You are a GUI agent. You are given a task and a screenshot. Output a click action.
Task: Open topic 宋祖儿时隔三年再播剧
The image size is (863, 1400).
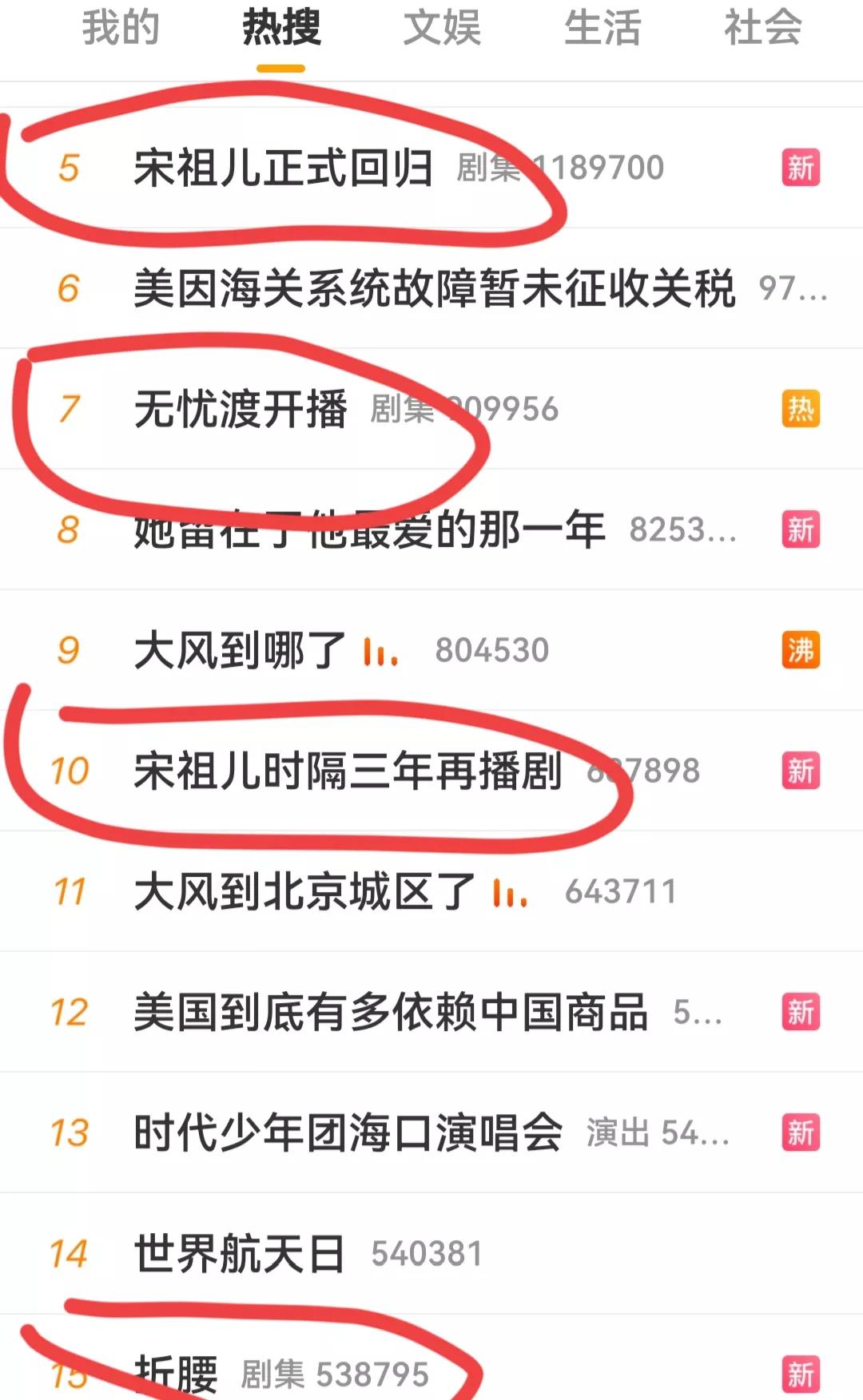tap(431, 771)
